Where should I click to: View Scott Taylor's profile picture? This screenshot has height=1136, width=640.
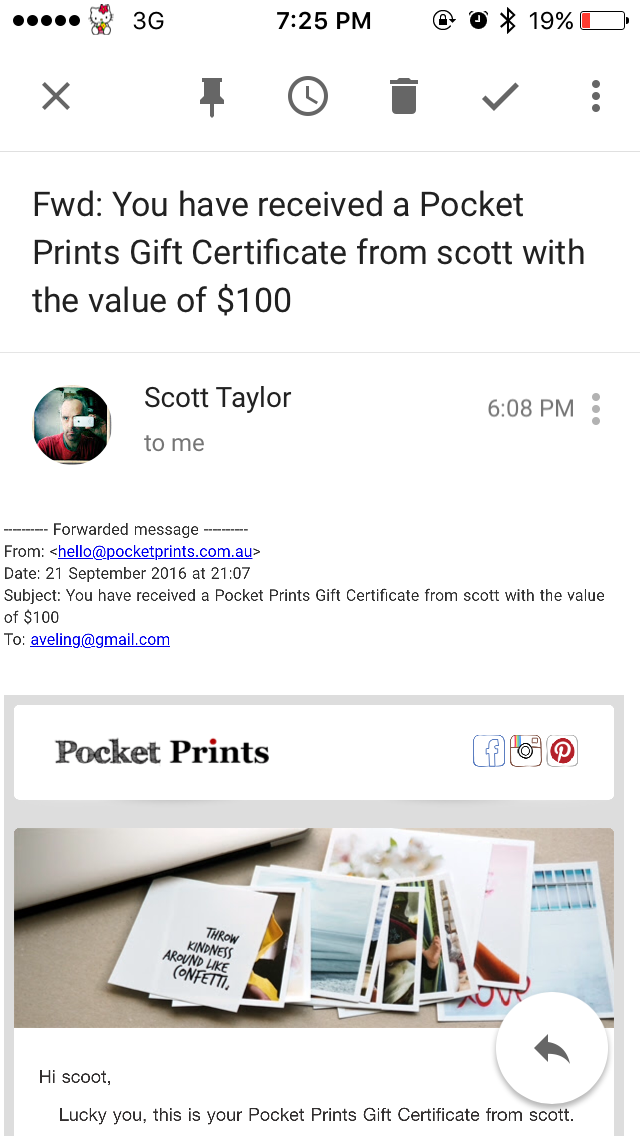coord(72,425)
